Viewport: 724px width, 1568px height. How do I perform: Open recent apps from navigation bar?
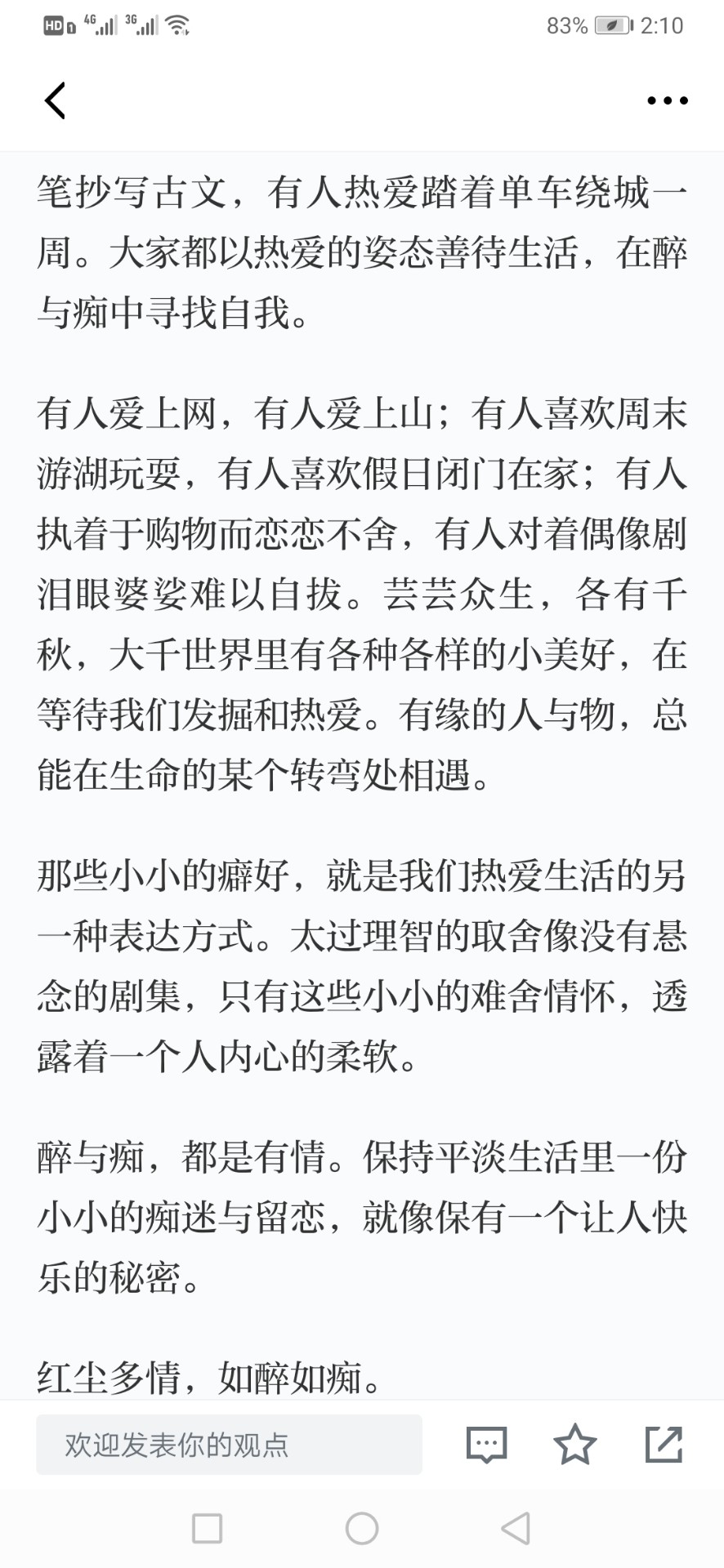(x=207, y=1528)
